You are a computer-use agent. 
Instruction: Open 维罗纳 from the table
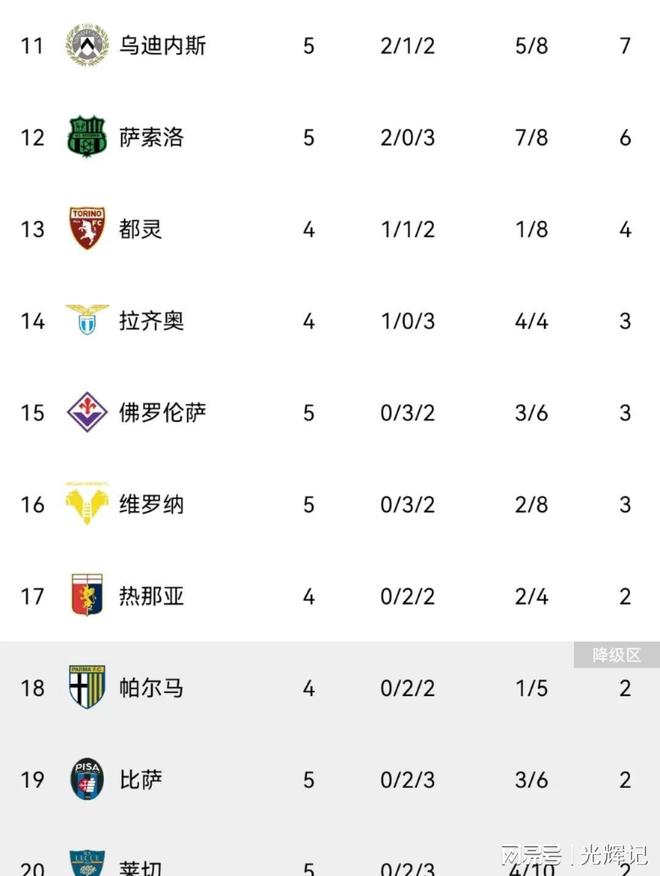point(151,505)
